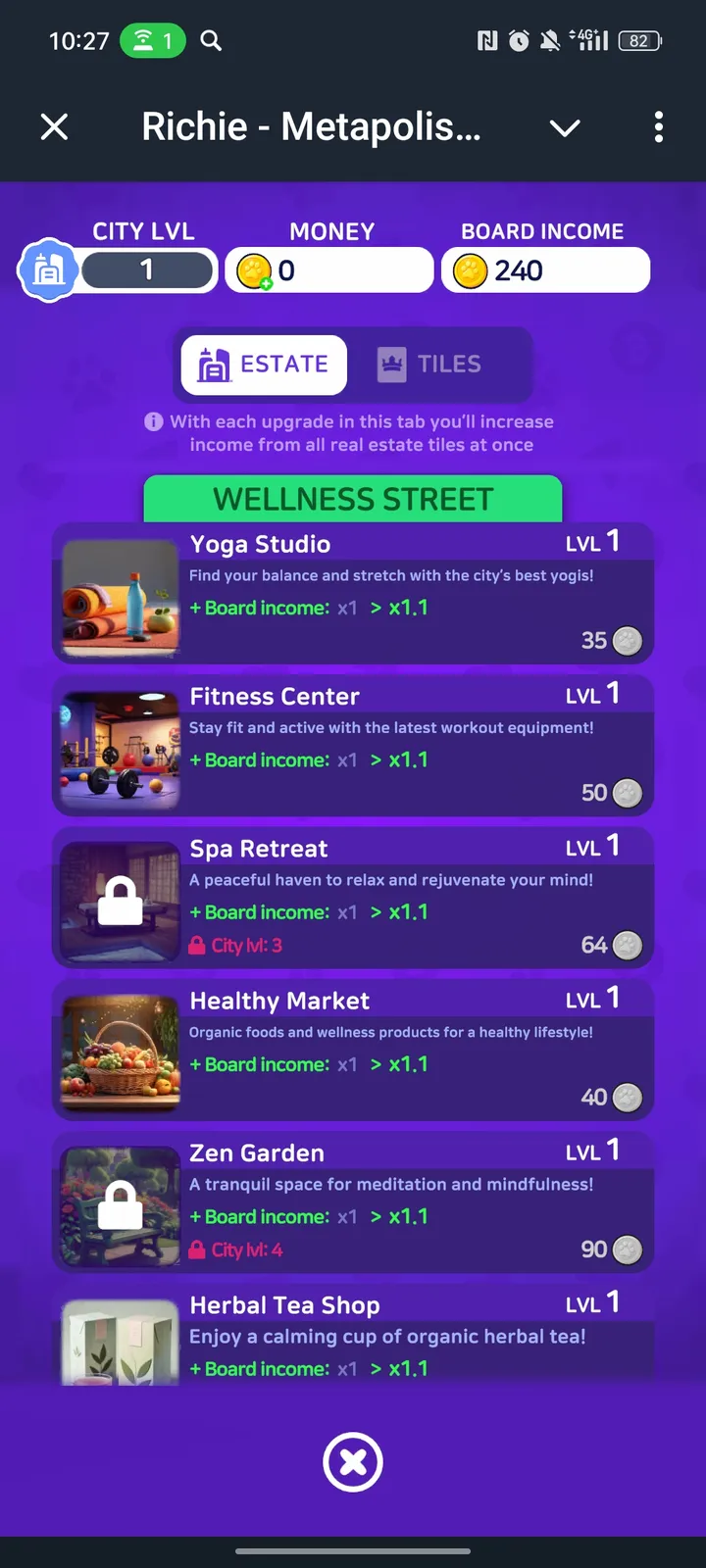This screenshot has height=1568, width=706.
Task: Close the screen with the top-left X
Action: [54, 127]
